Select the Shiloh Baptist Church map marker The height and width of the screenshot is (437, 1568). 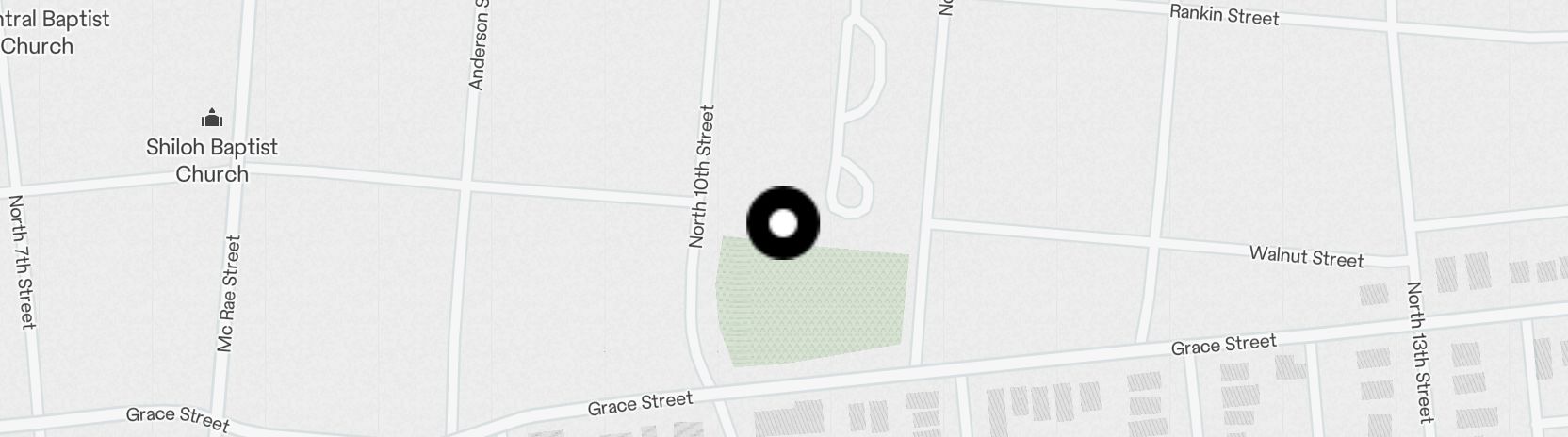pos(212,119)
